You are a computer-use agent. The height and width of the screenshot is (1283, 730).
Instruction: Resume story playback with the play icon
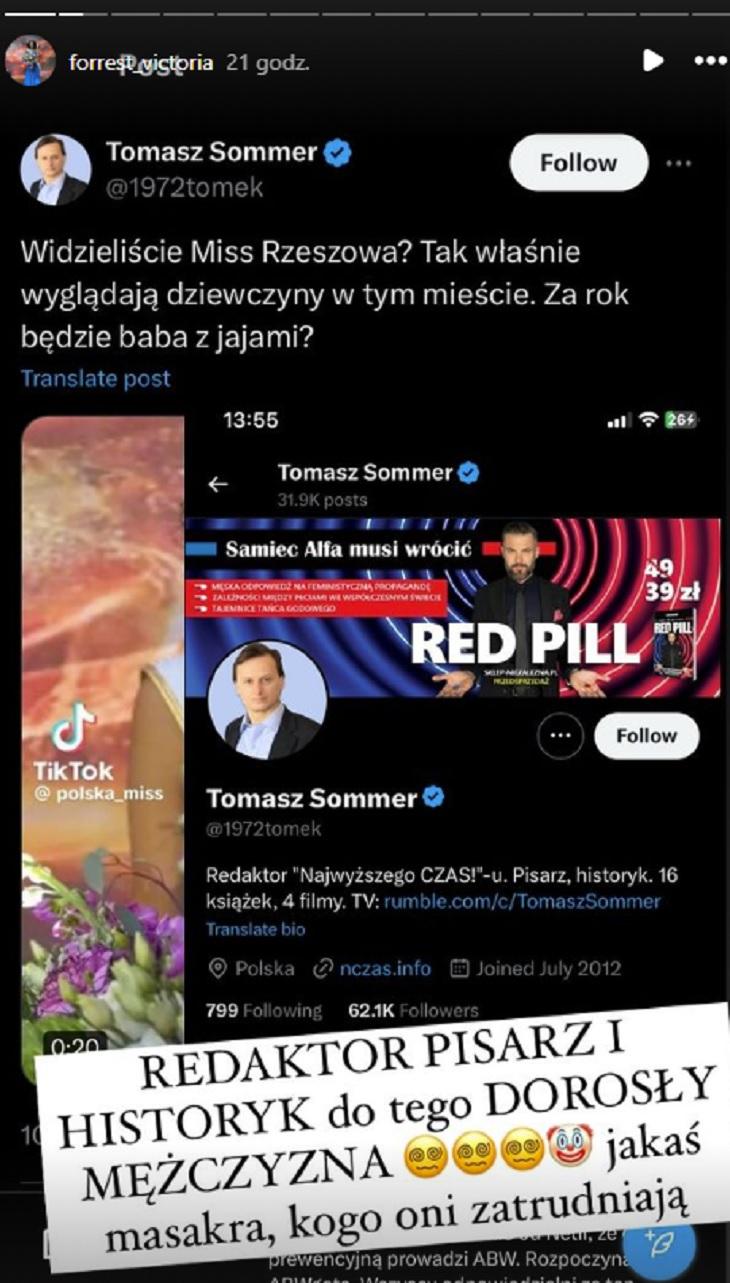(x=652, y=61)
